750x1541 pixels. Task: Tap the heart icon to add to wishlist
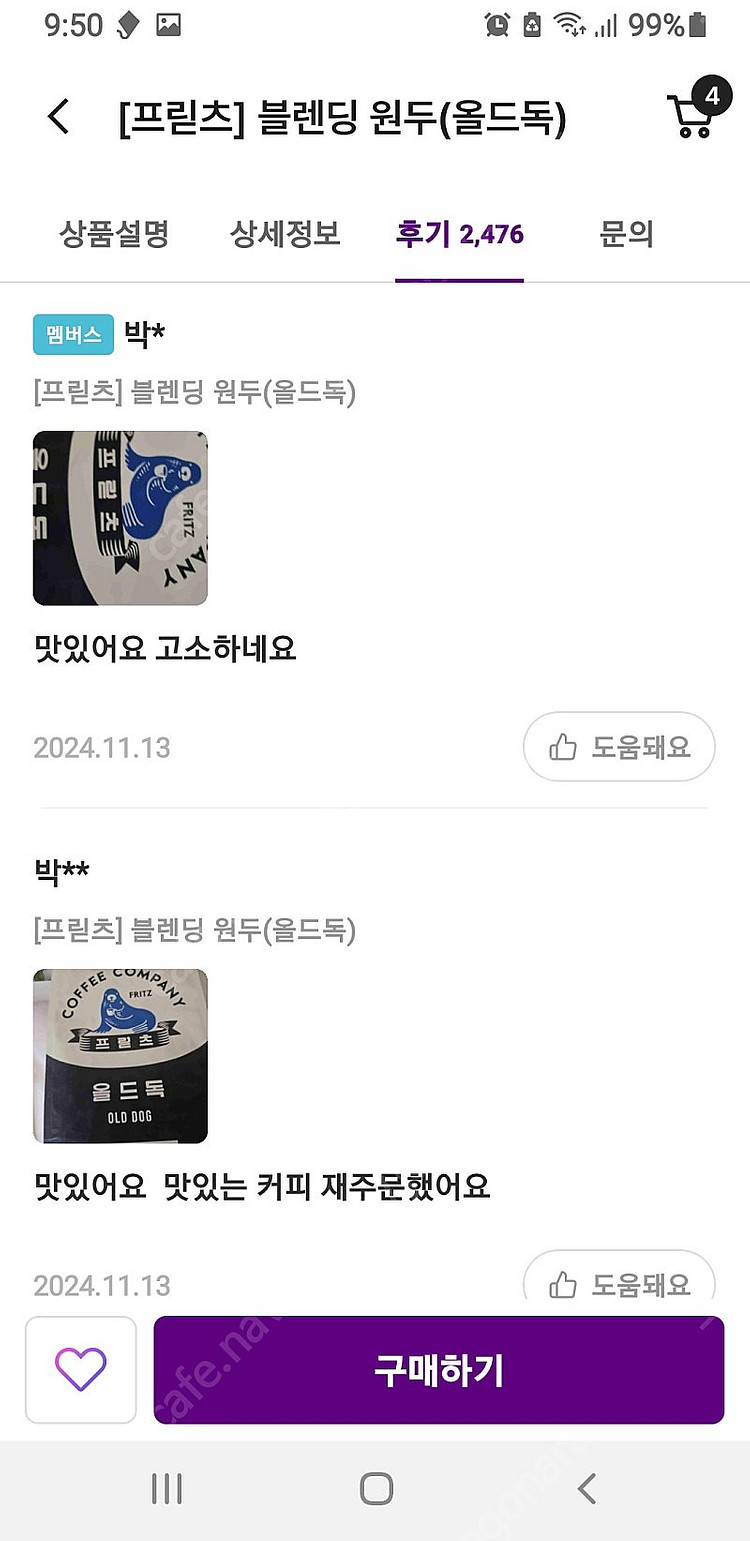coord(80,1369)
